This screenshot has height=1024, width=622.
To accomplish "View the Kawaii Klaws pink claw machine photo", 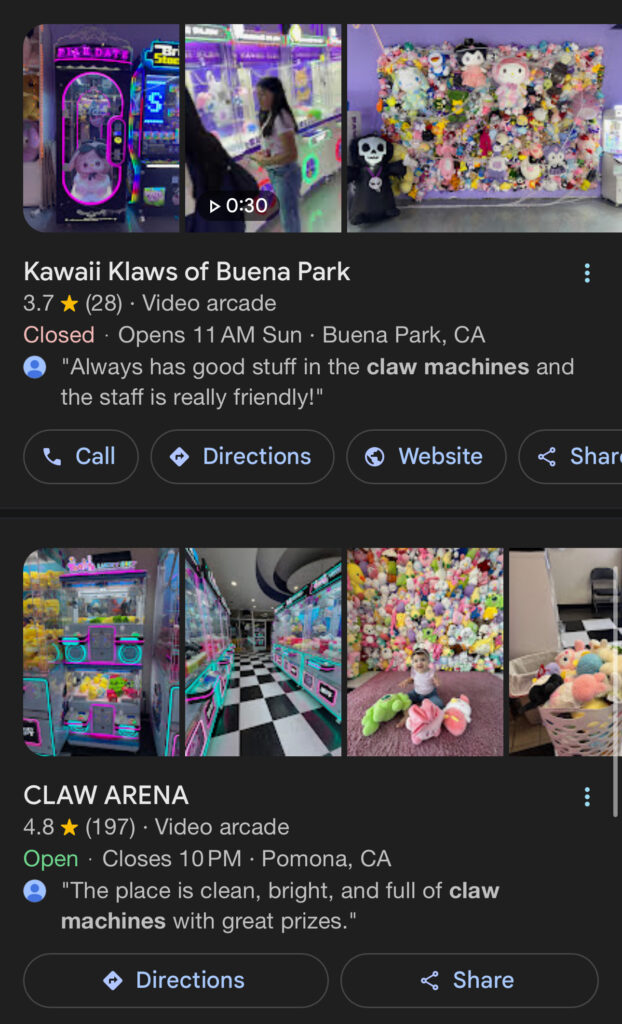I will click(x=101, y=128).
